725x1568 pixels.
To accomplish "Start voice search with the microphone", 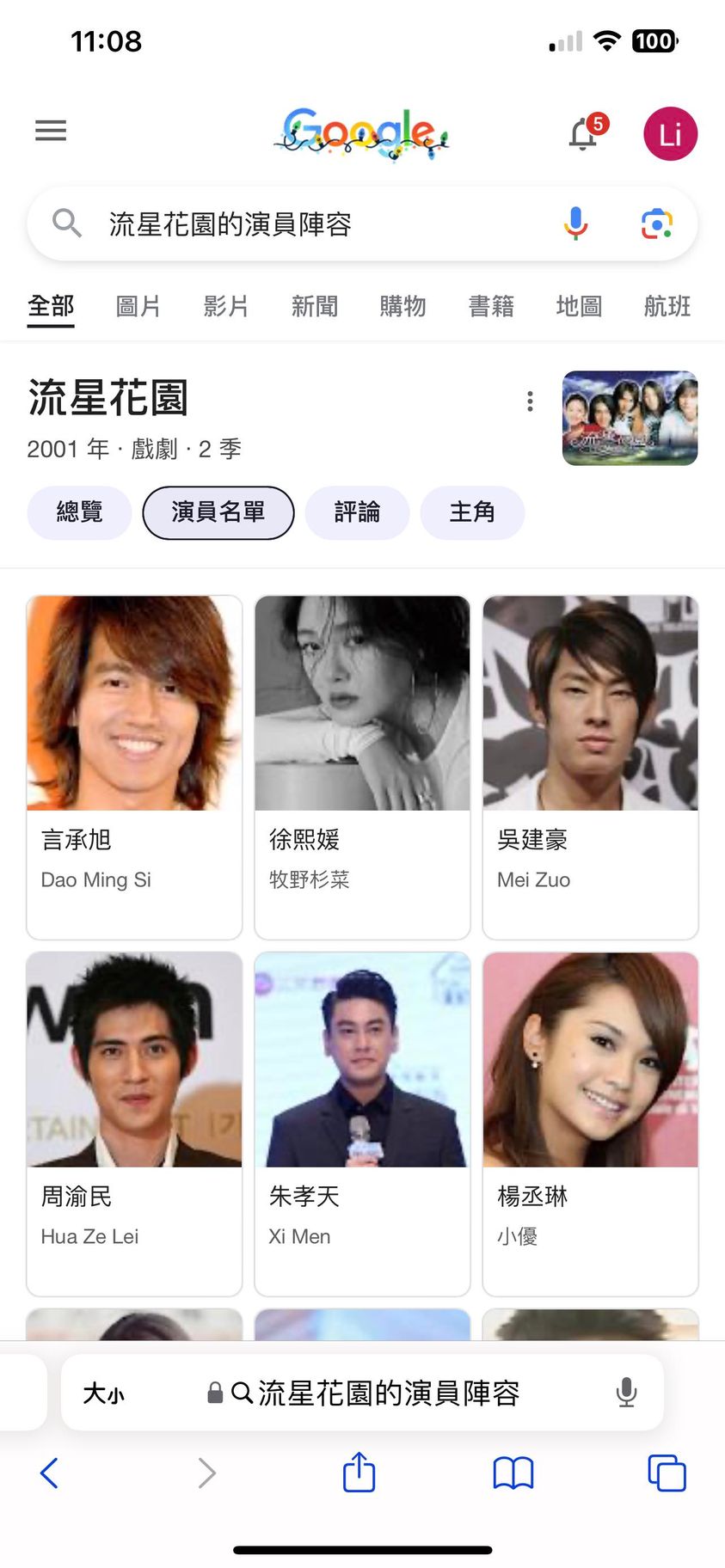I will tap(575, 224).
